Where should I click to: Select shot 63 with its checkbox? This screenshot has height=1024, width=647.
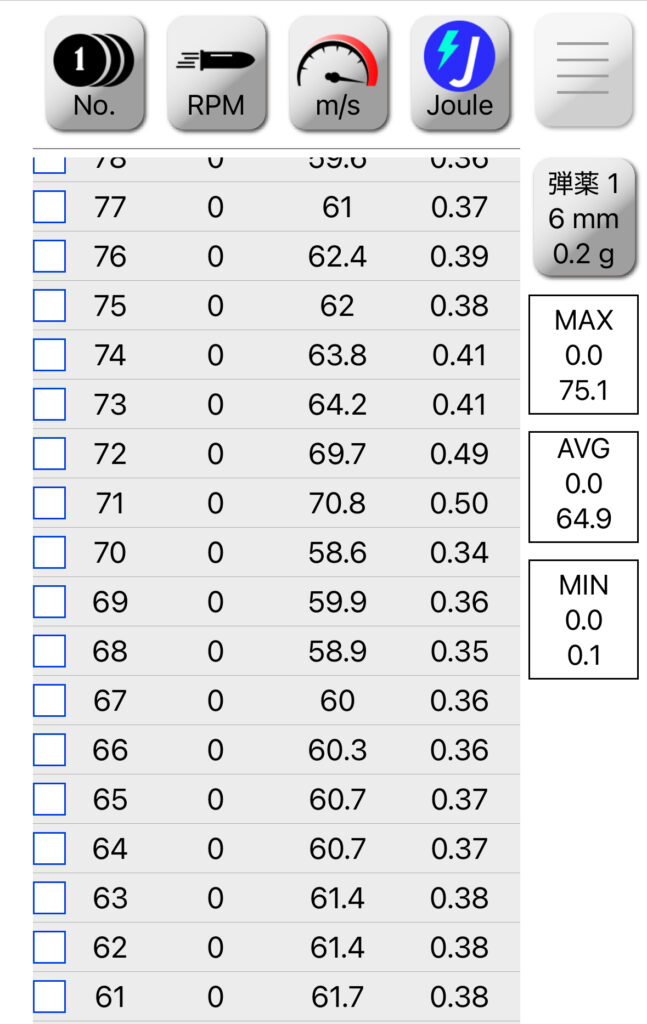tap(50, 898)
